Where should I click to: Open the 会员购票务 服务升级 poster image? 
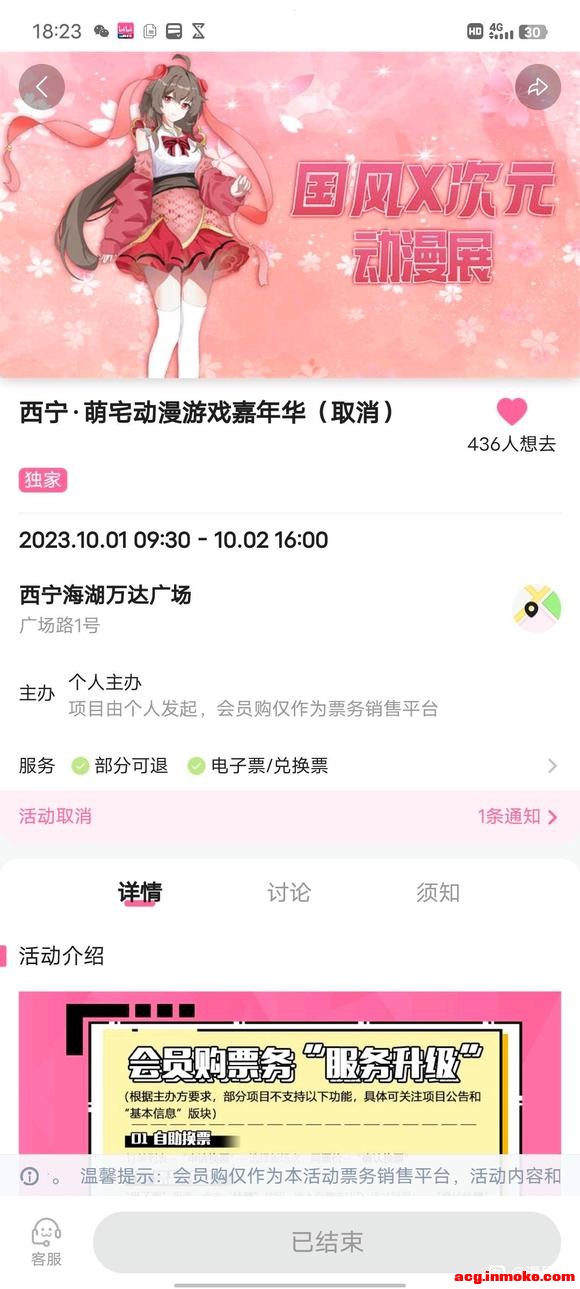pyautogui.click(x=290, y=1092)
